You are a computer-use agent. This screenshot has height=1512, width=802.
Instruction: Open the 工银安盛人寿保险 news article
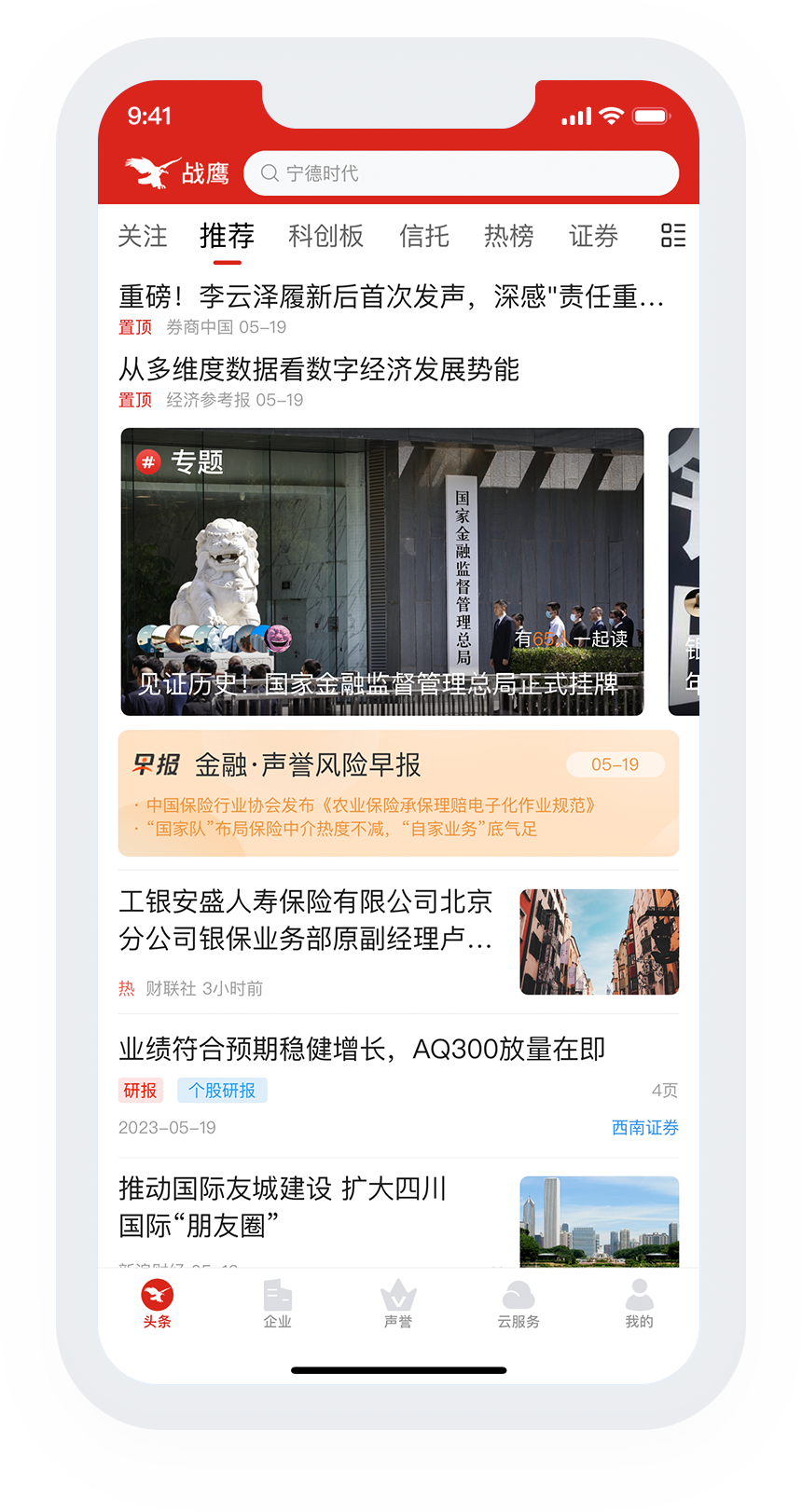pyautogui.click(x=306, y=920)
